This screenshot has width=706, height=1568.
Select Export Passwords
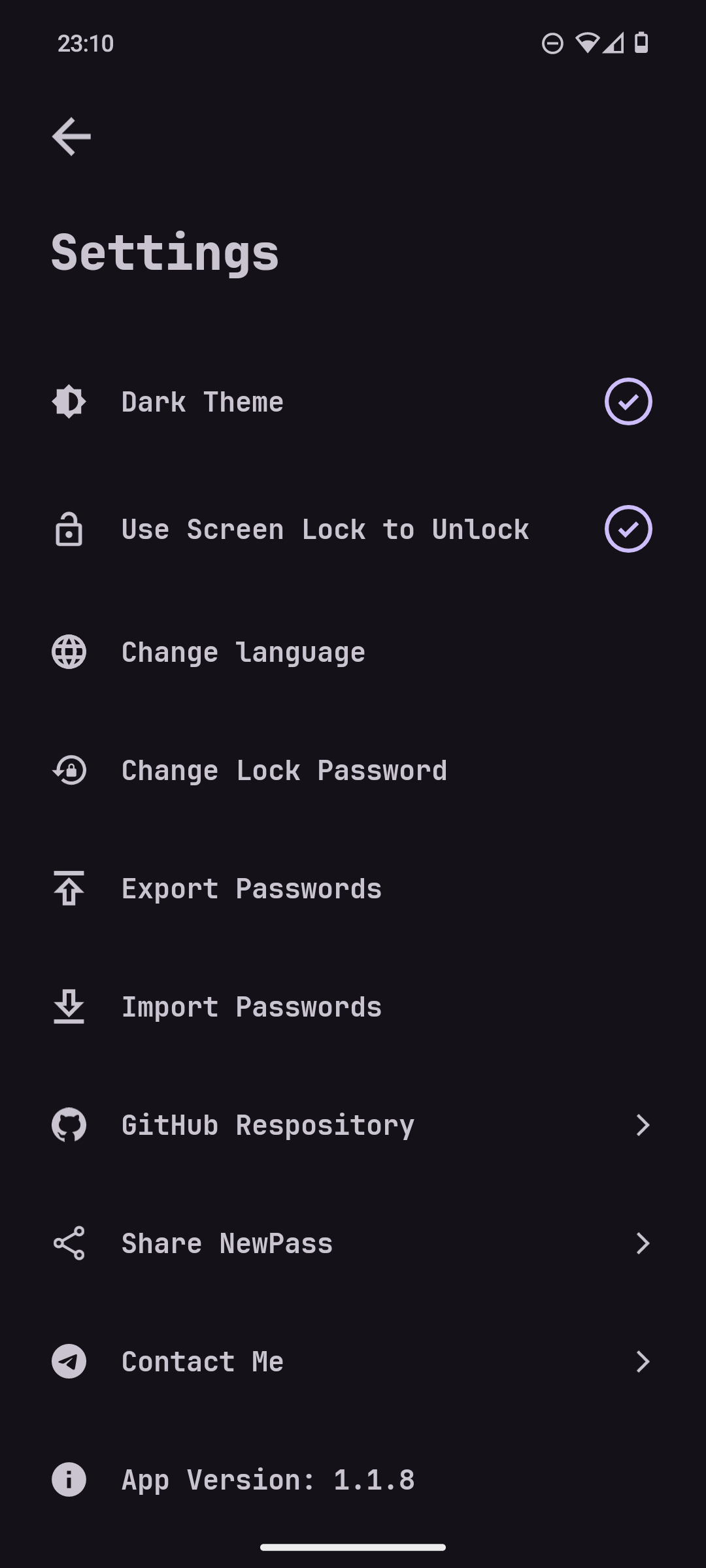click(x=251, y=889)
